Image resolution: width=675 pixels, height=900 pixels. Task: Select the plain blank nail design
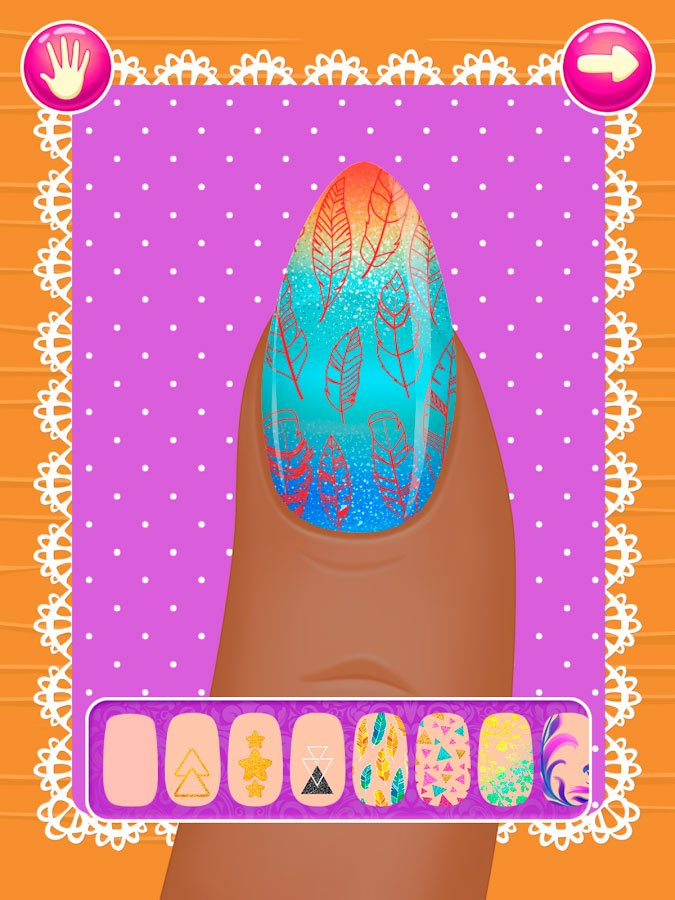(131, 759)
